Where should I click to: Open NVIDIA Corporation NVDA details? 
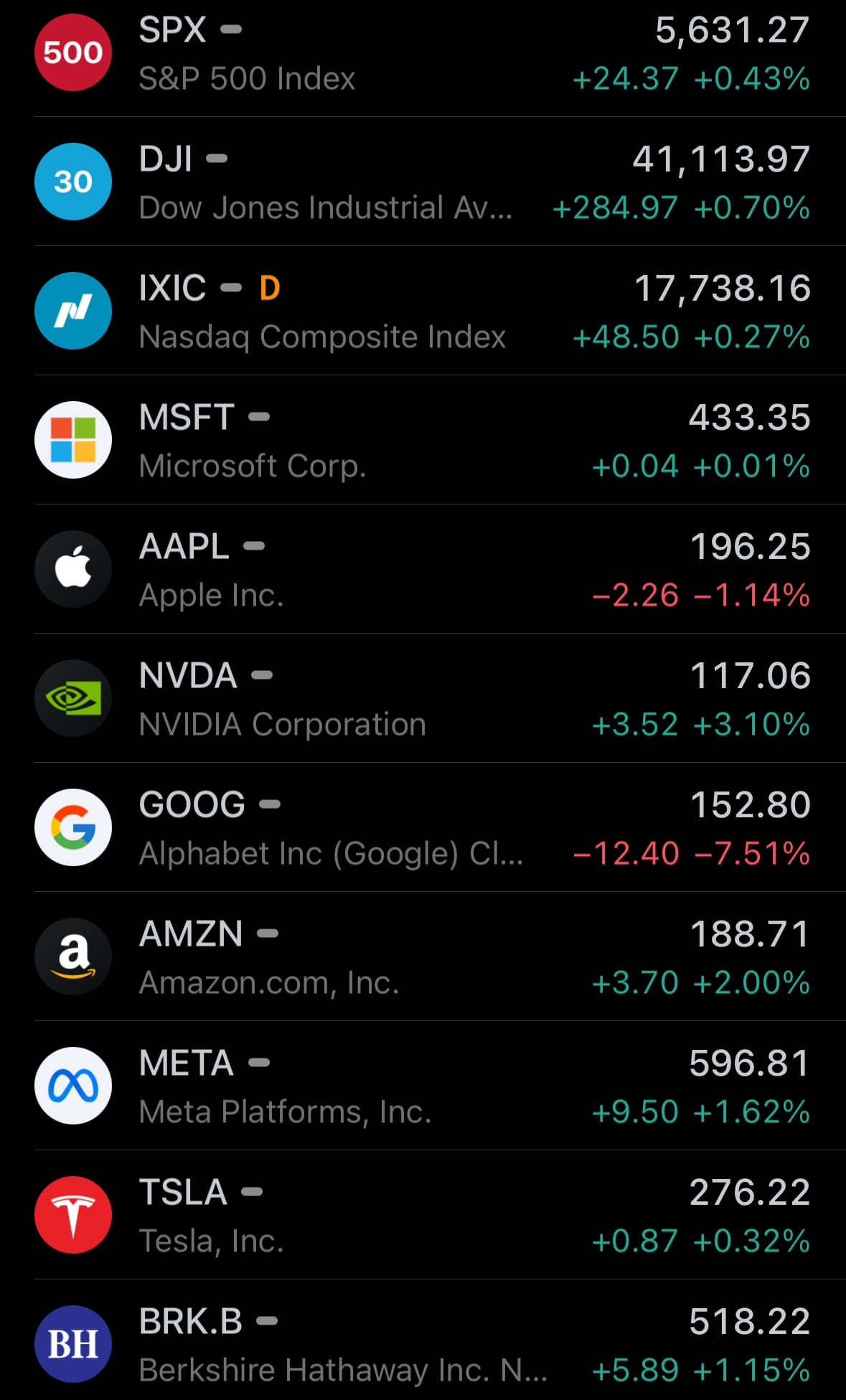[423, 698]
